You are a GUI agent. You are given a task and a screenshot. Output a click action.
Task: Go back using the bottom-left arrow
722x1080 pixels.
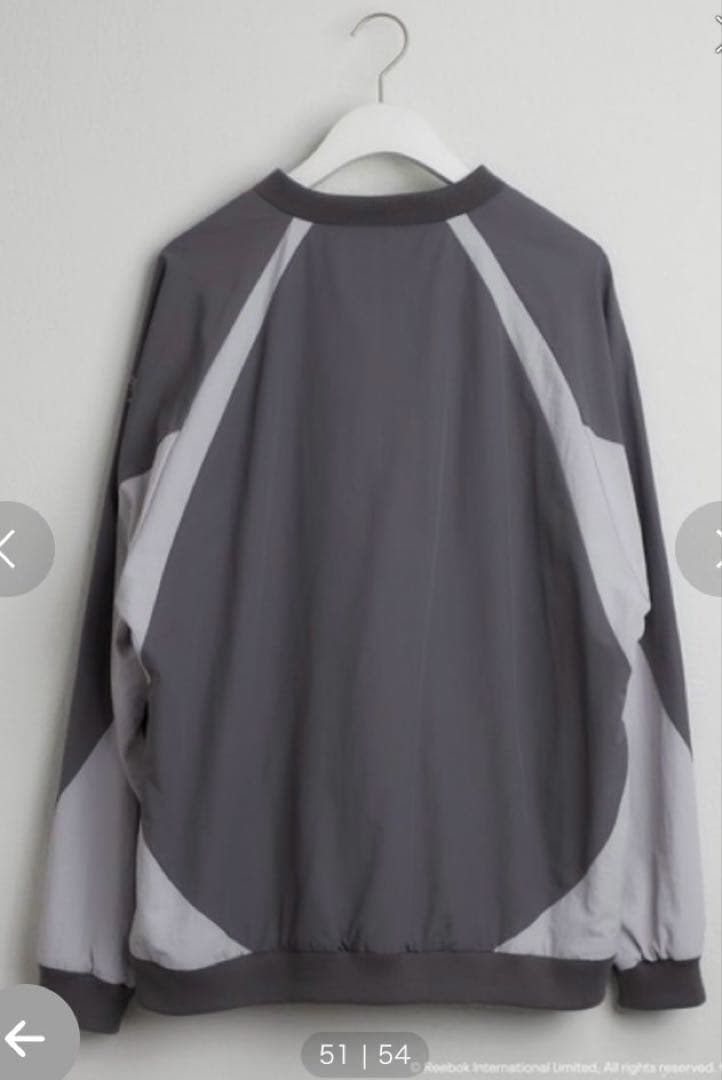point(26,1039)
